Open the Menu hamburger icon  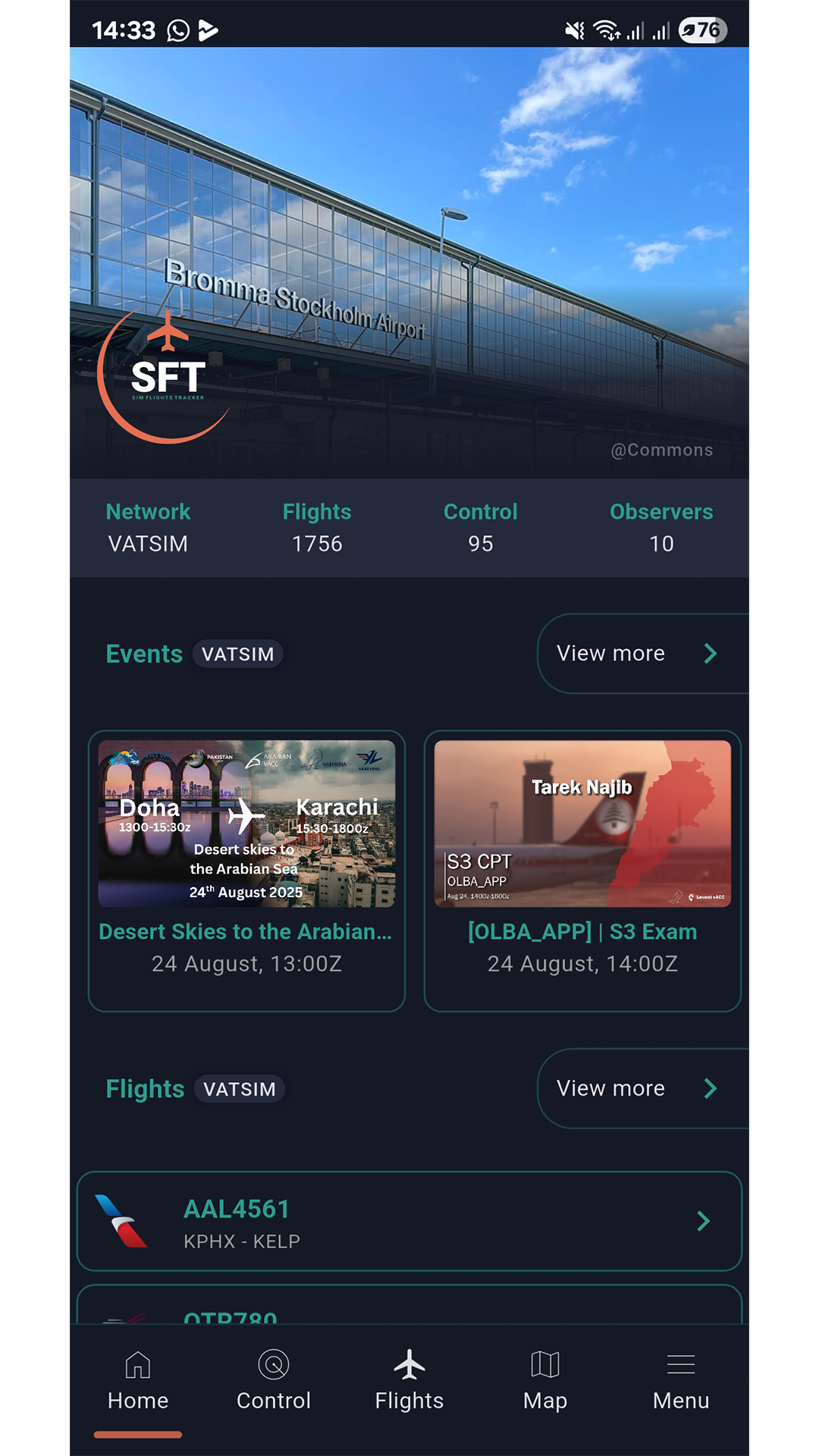tap(680, 1363)
